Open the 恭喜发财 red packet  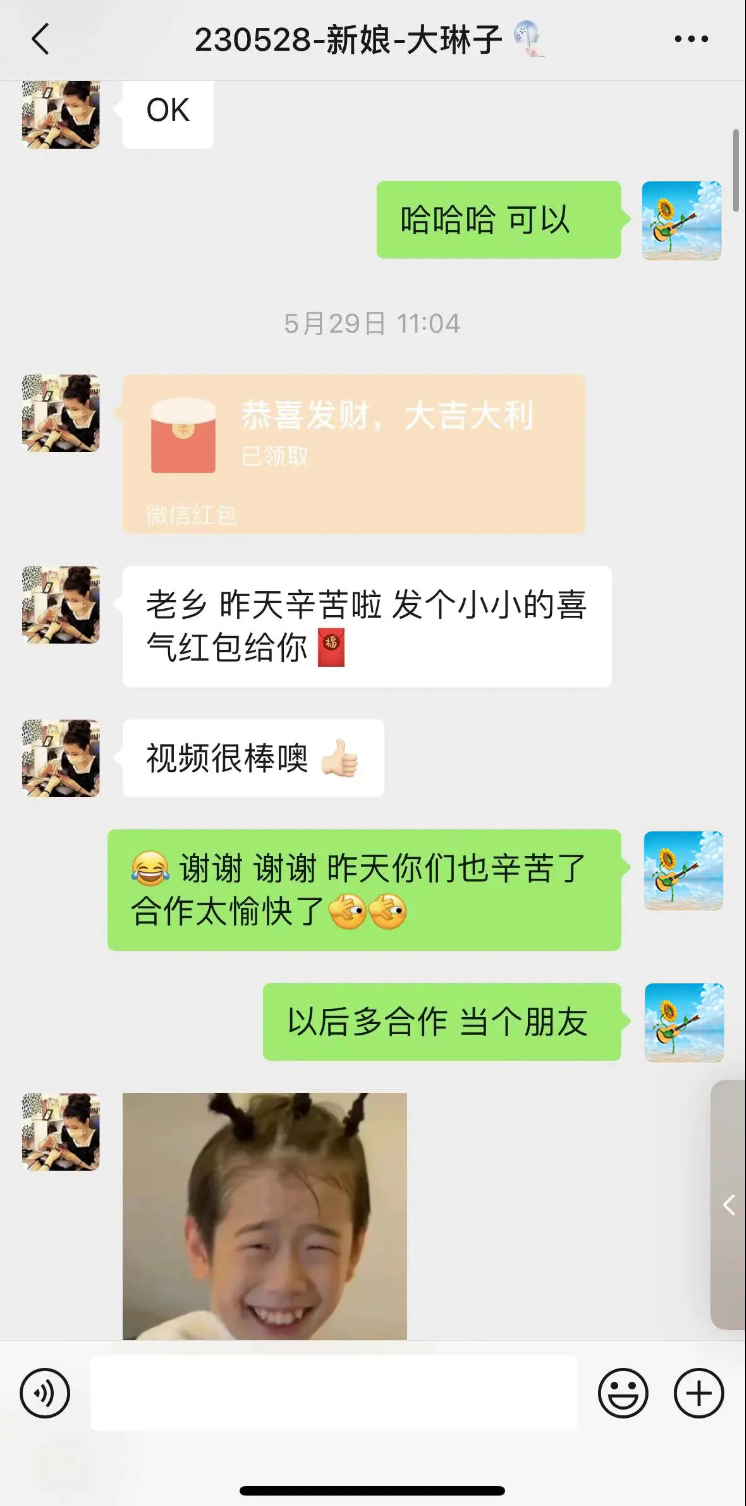coord(353,453)
